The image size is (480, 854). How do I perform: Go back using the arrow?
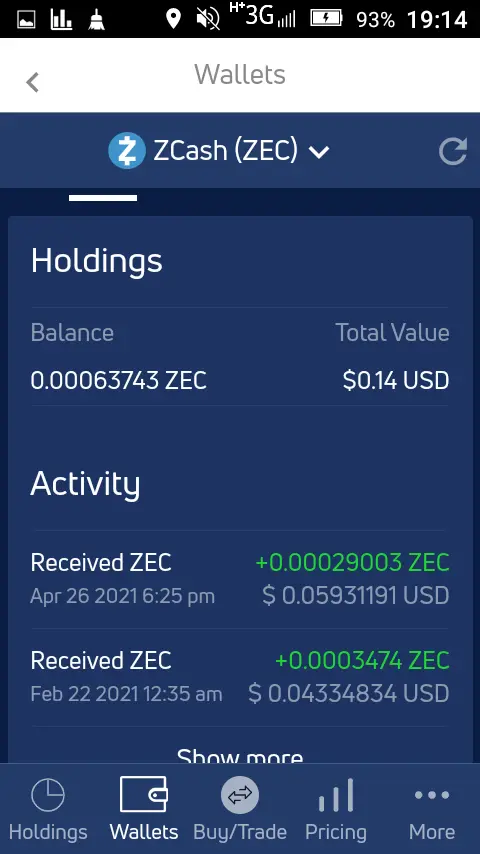pyautogui.click(x=32, y=82)
